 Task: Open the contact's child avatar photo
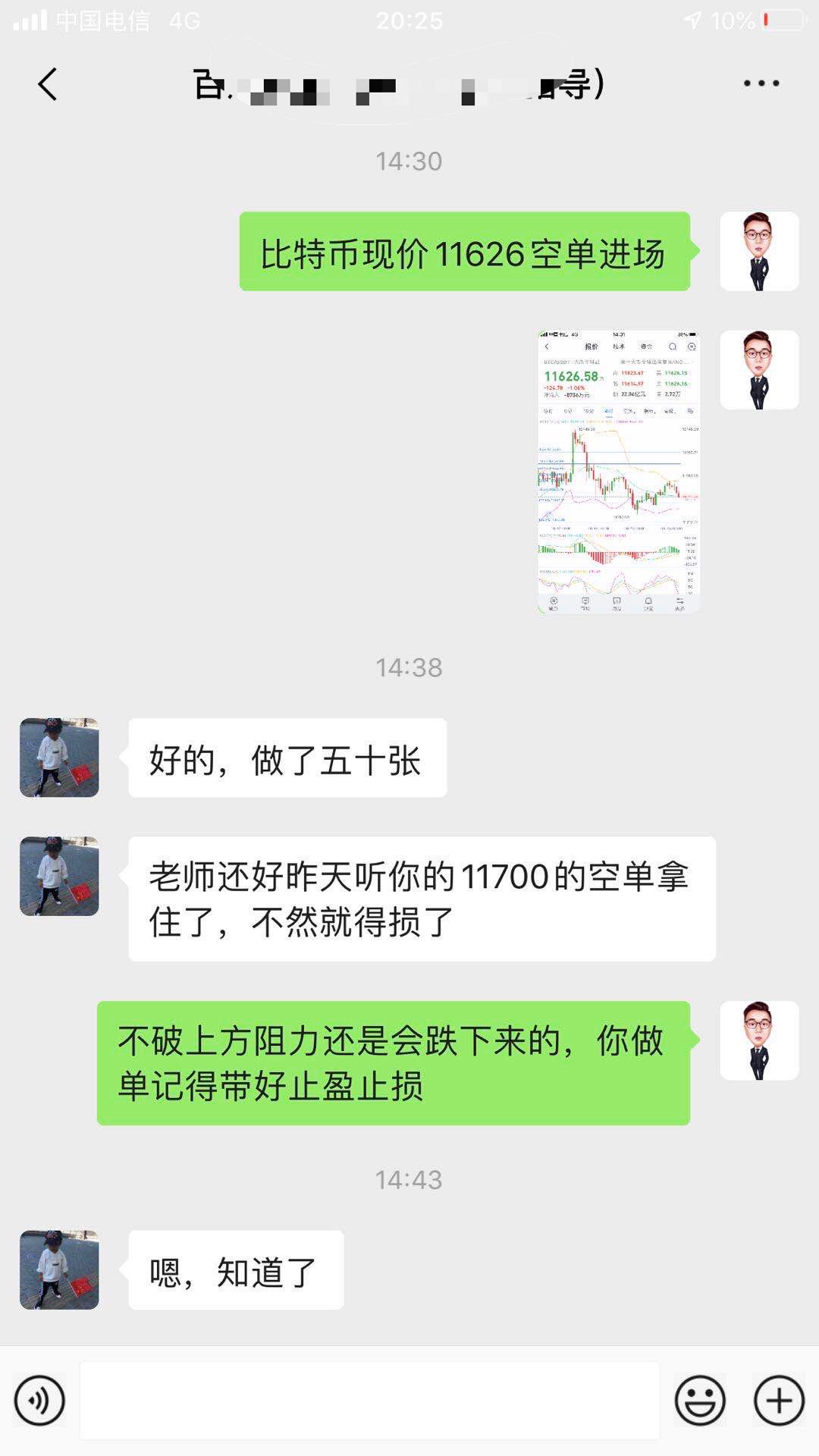point(59,758)
